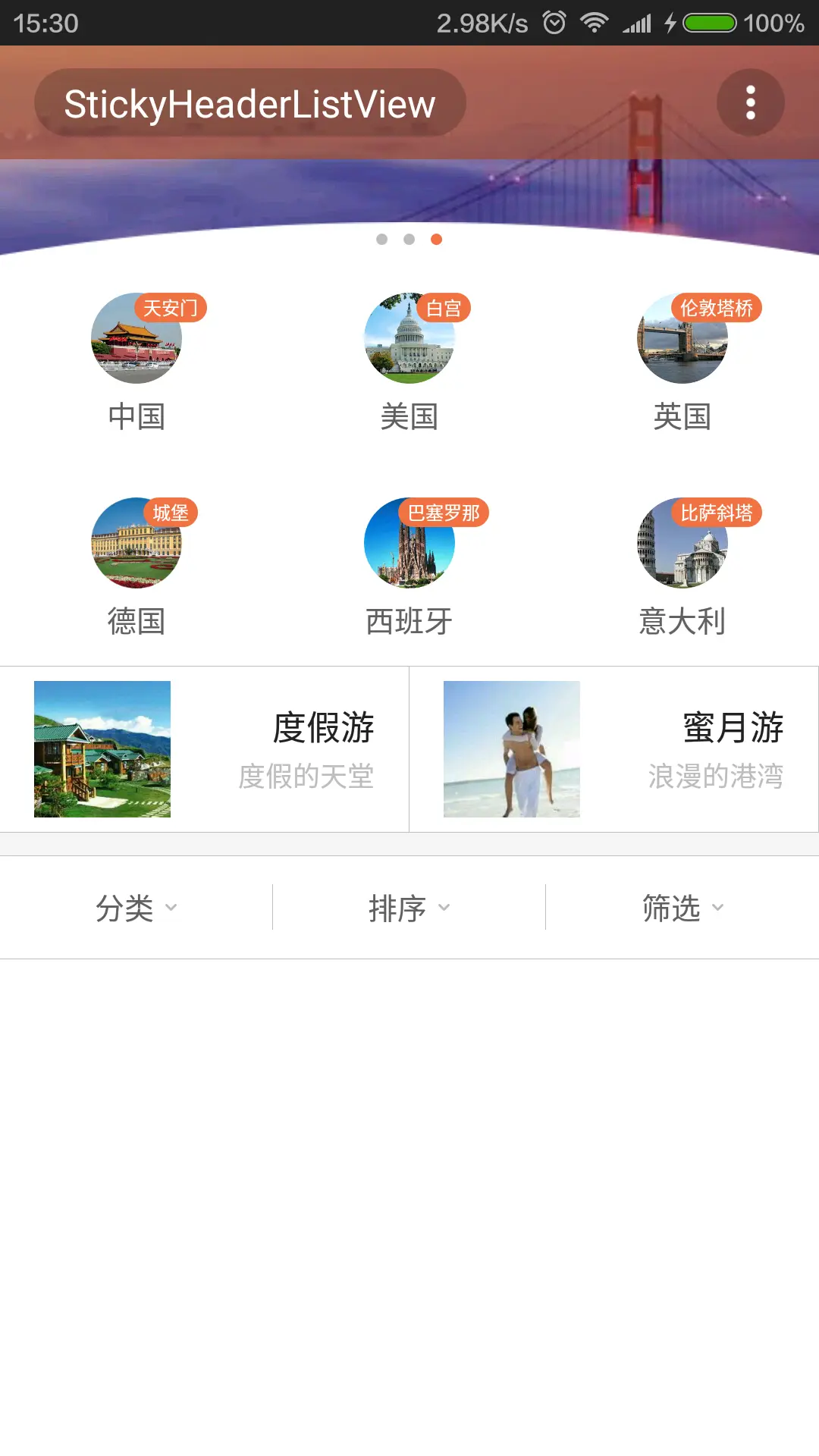Open the 西班牙 destination
This screenshot has width=819, height=1456.
click(409, 565)
